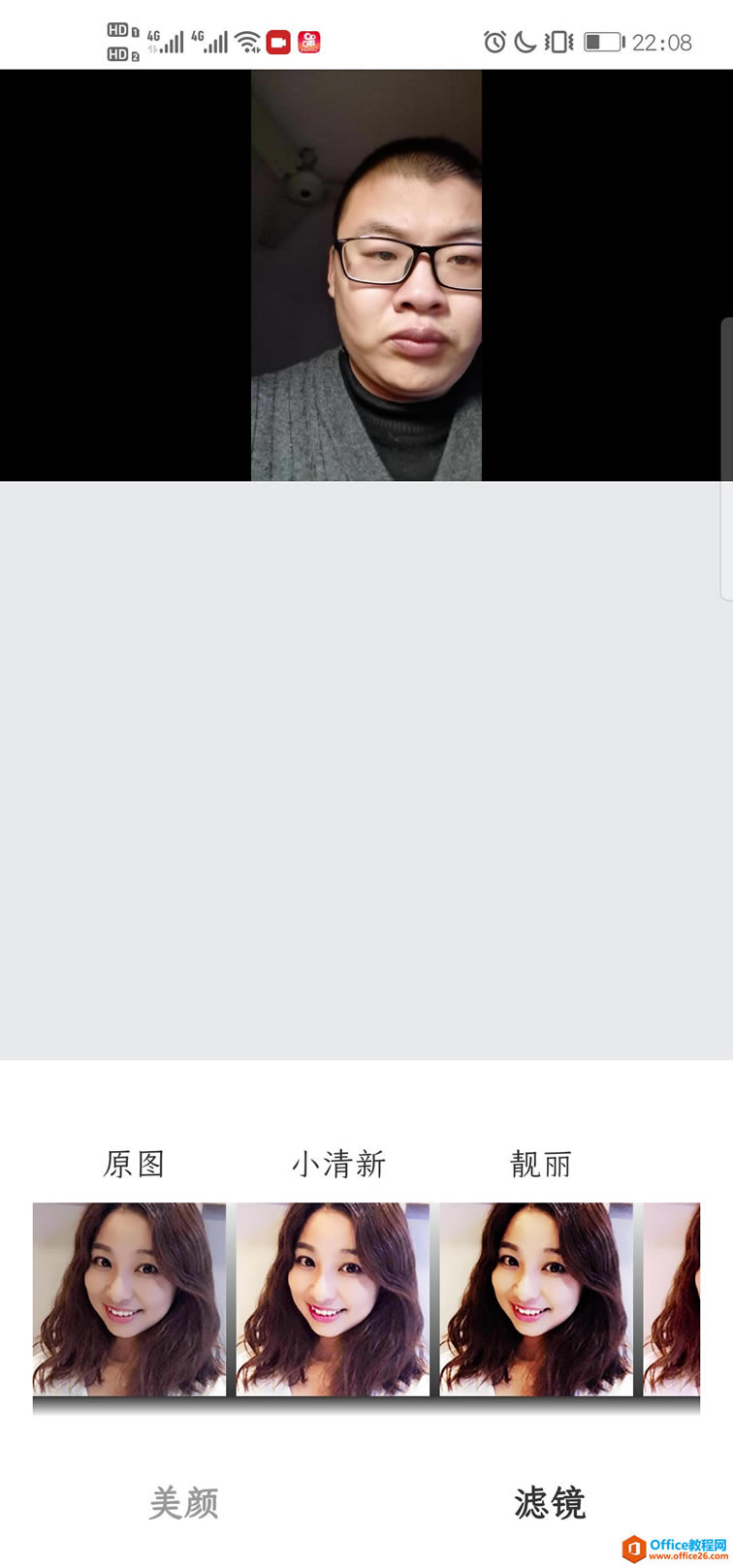The image size is (733, 1568).
Task: Apply the 小清新 filter
Action: (x=333, y=1298)
